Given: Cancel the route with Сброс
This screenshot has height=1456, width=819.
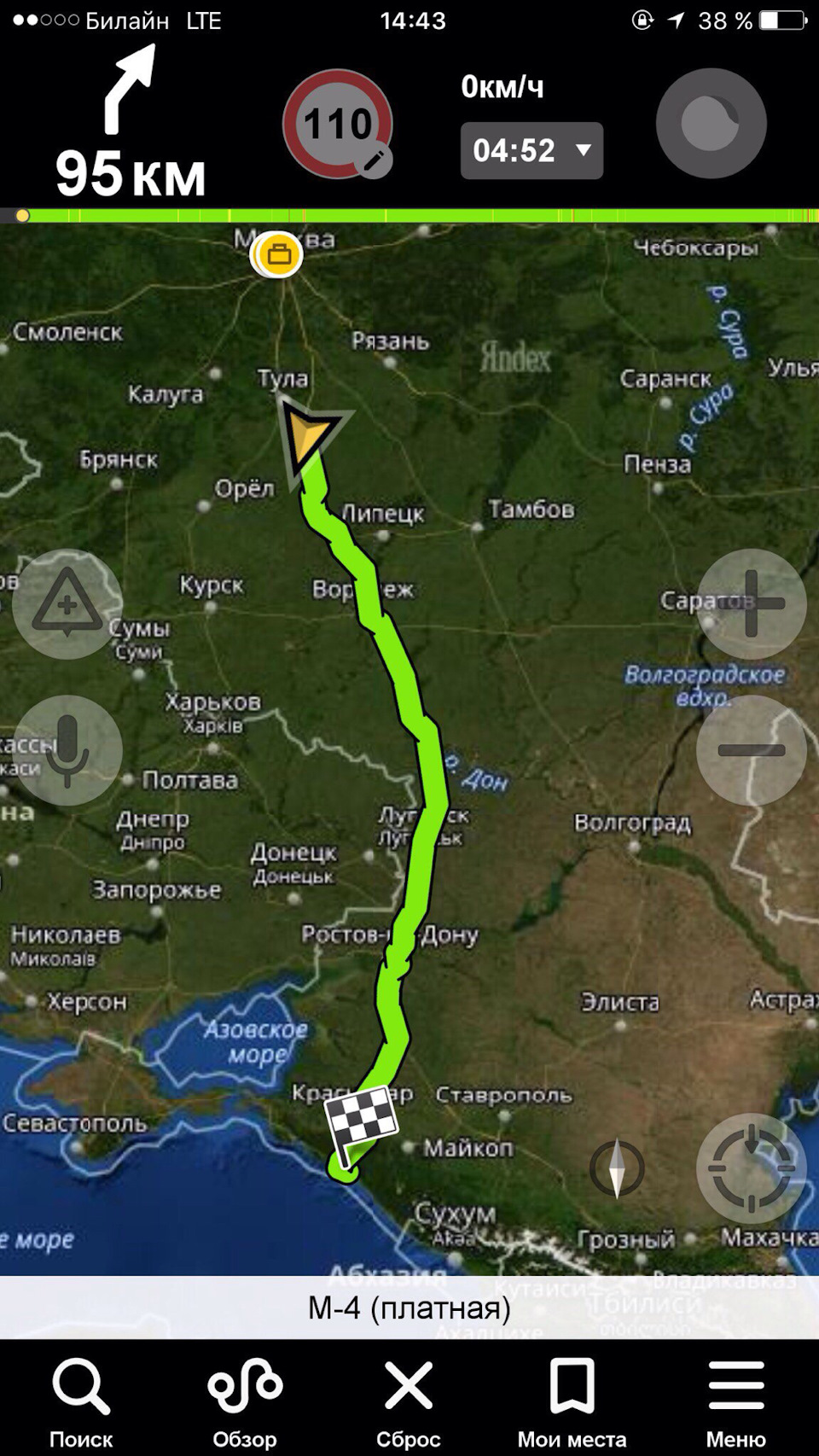Looking at the screenshot, I should pyautogui.click(x=409, y=1401).
